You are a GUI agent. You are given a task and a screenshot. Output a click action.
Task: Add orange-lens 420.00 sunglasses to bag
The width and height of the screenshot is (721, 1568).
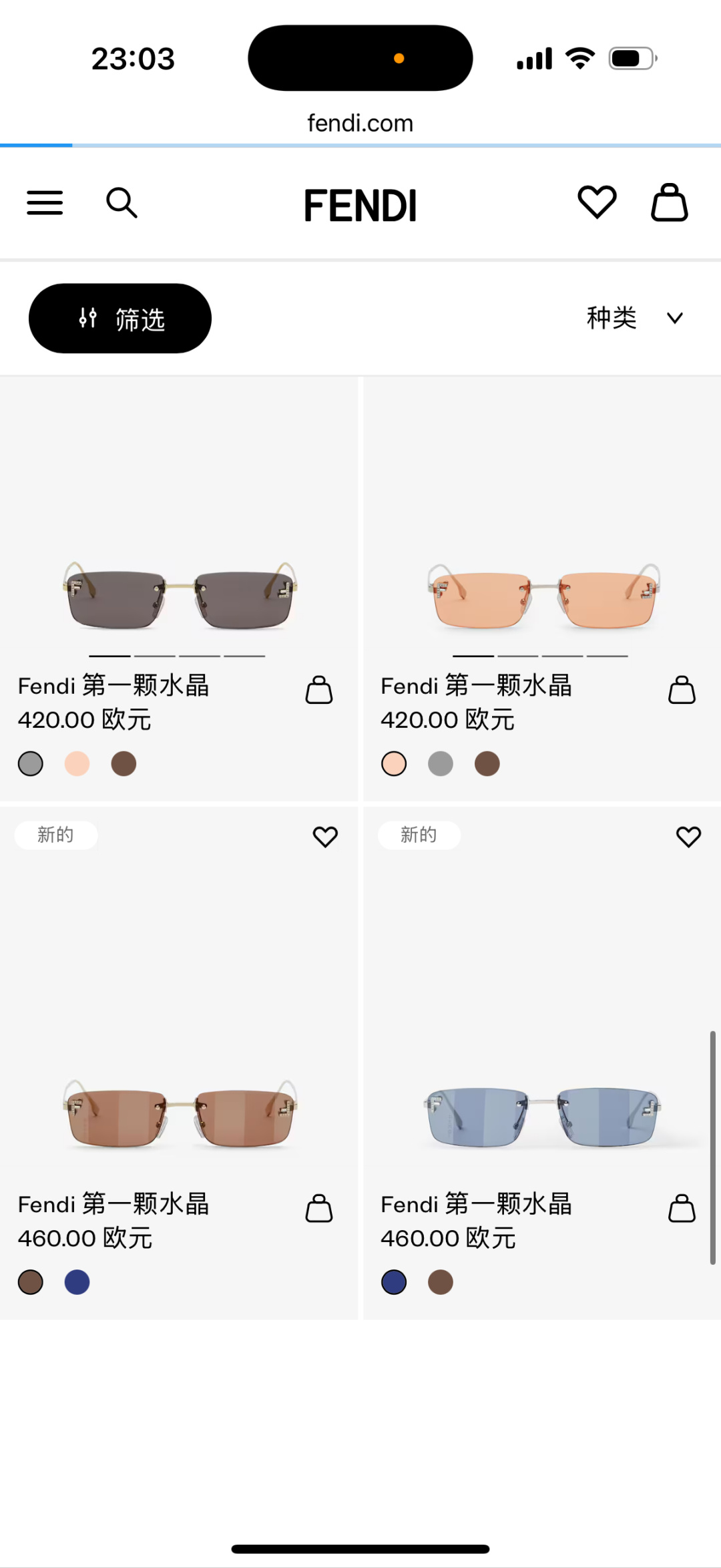coord(682,690)
